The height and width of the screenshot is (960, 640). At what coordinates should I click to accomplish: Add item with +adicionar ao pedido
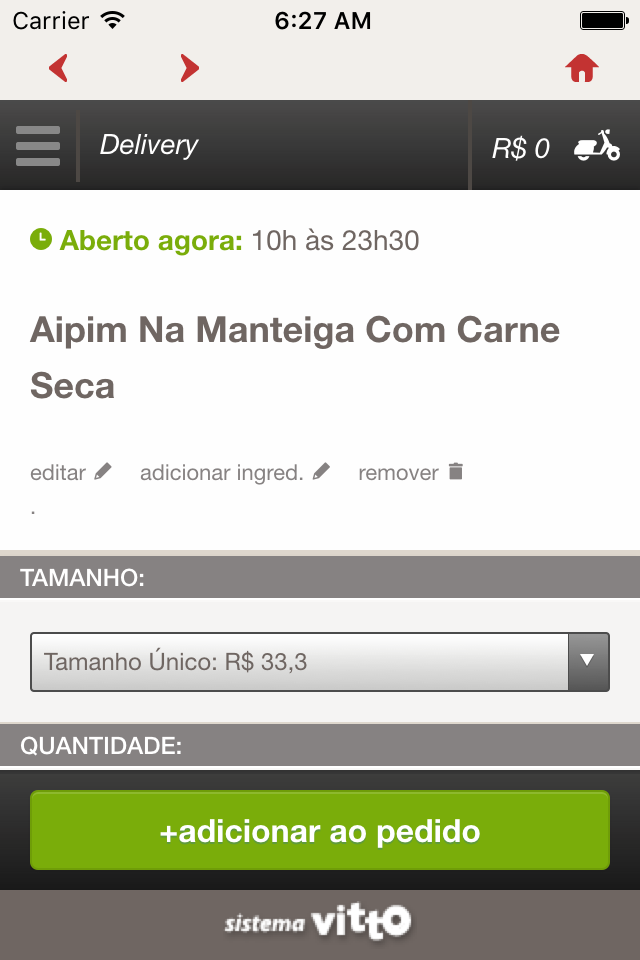pyautogui.click(x=320, y=830)
